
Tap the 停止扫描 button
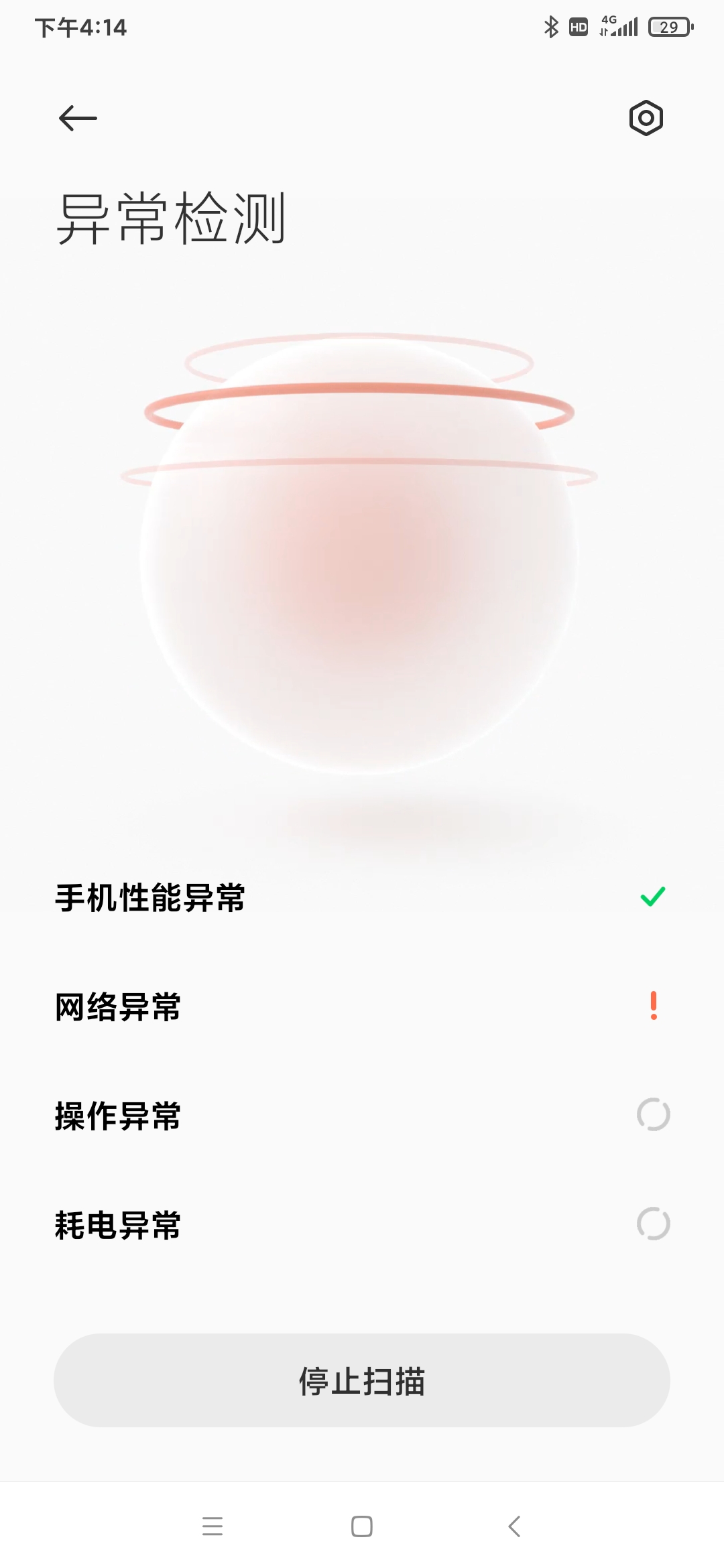pyautogui.click(x=362, y=1380)
